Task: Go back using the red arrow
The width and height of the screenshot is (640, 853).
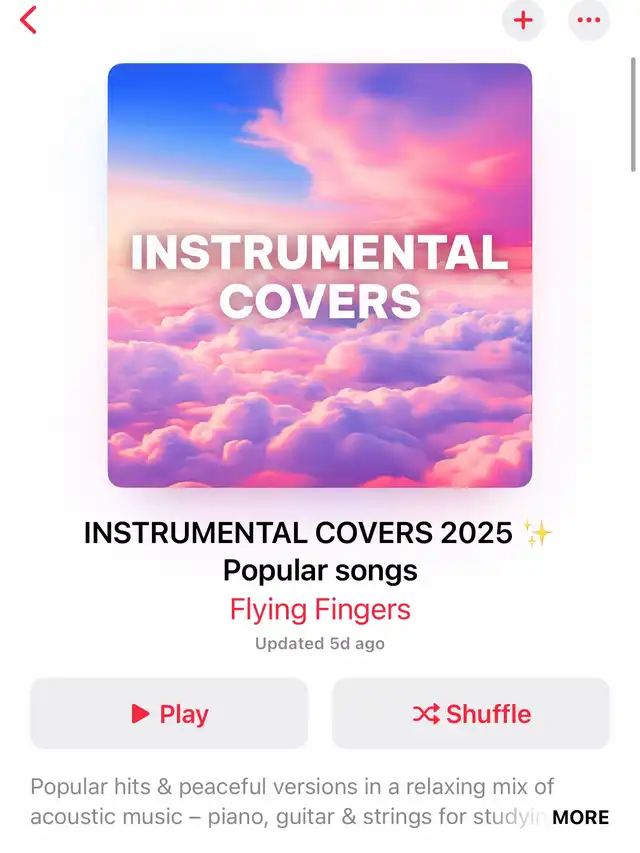Action: click(29, 20)
